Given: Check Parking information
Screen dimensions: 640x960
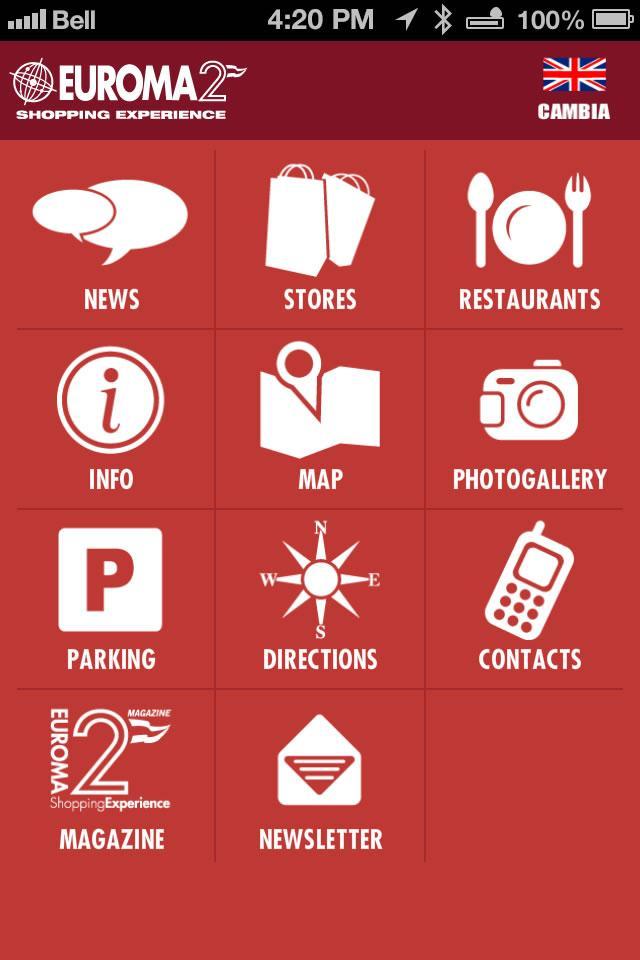Looking at the screenshot, I should [111, 600].
